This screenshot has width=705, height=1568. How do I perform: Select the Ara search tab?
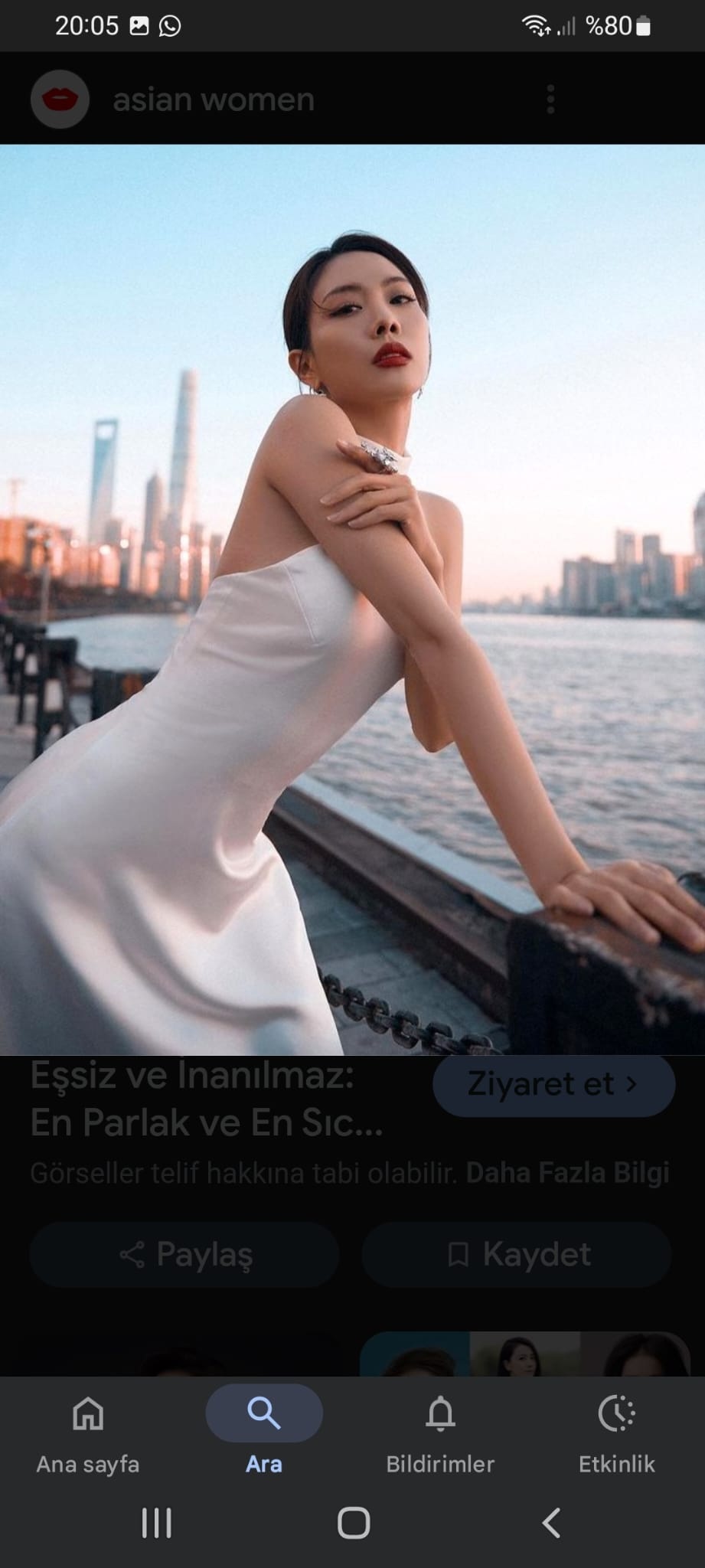264,1432
